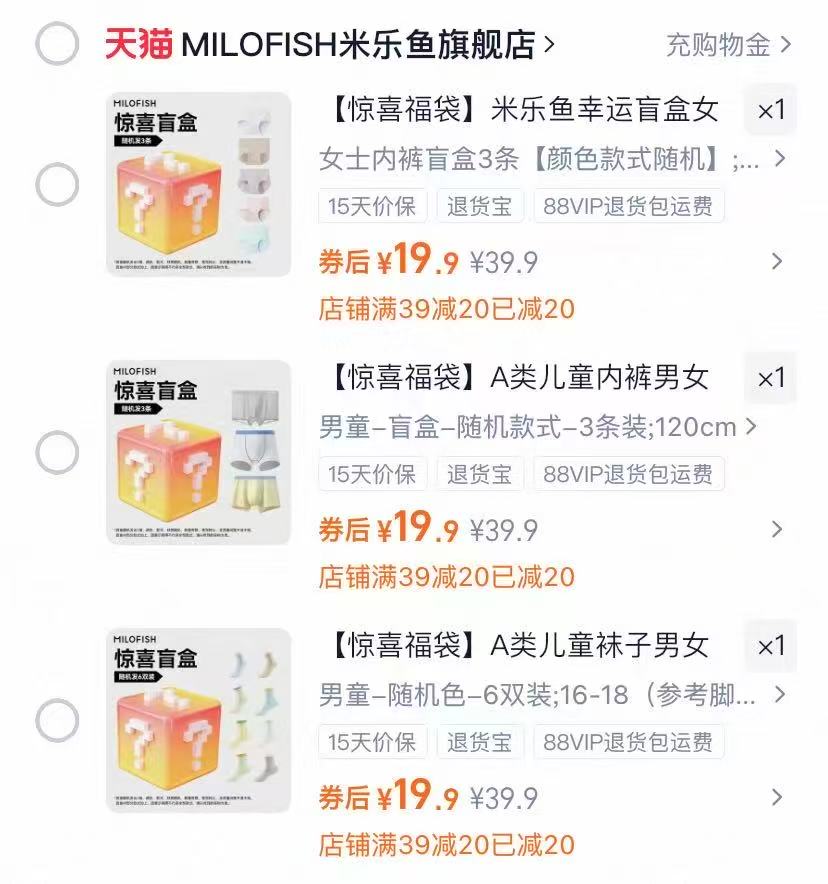This screenshot has height=884, width=828.
Task: Click the 充购物金 link
Action: coord(718,42)
